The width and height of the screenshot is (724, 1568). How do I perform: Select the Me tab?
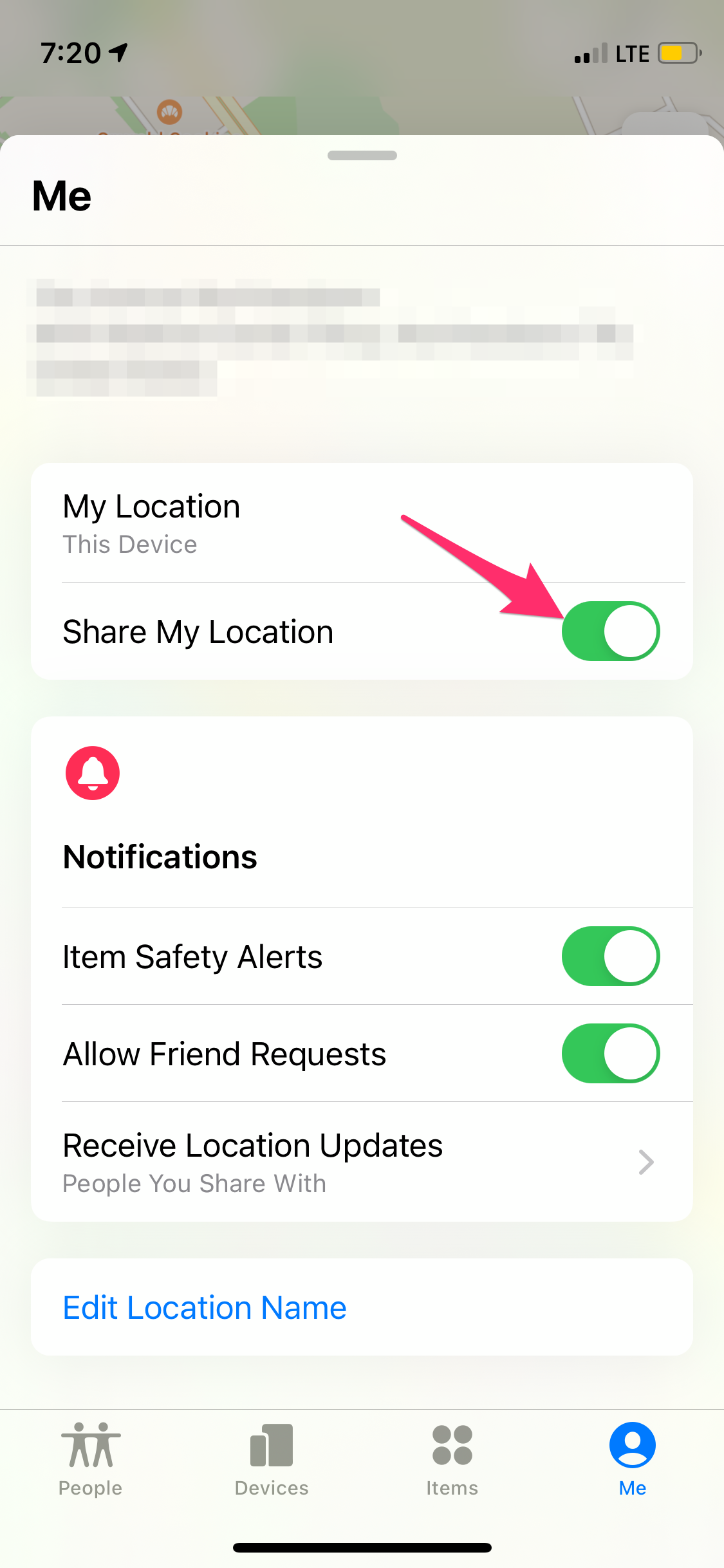coord(633,1459)
